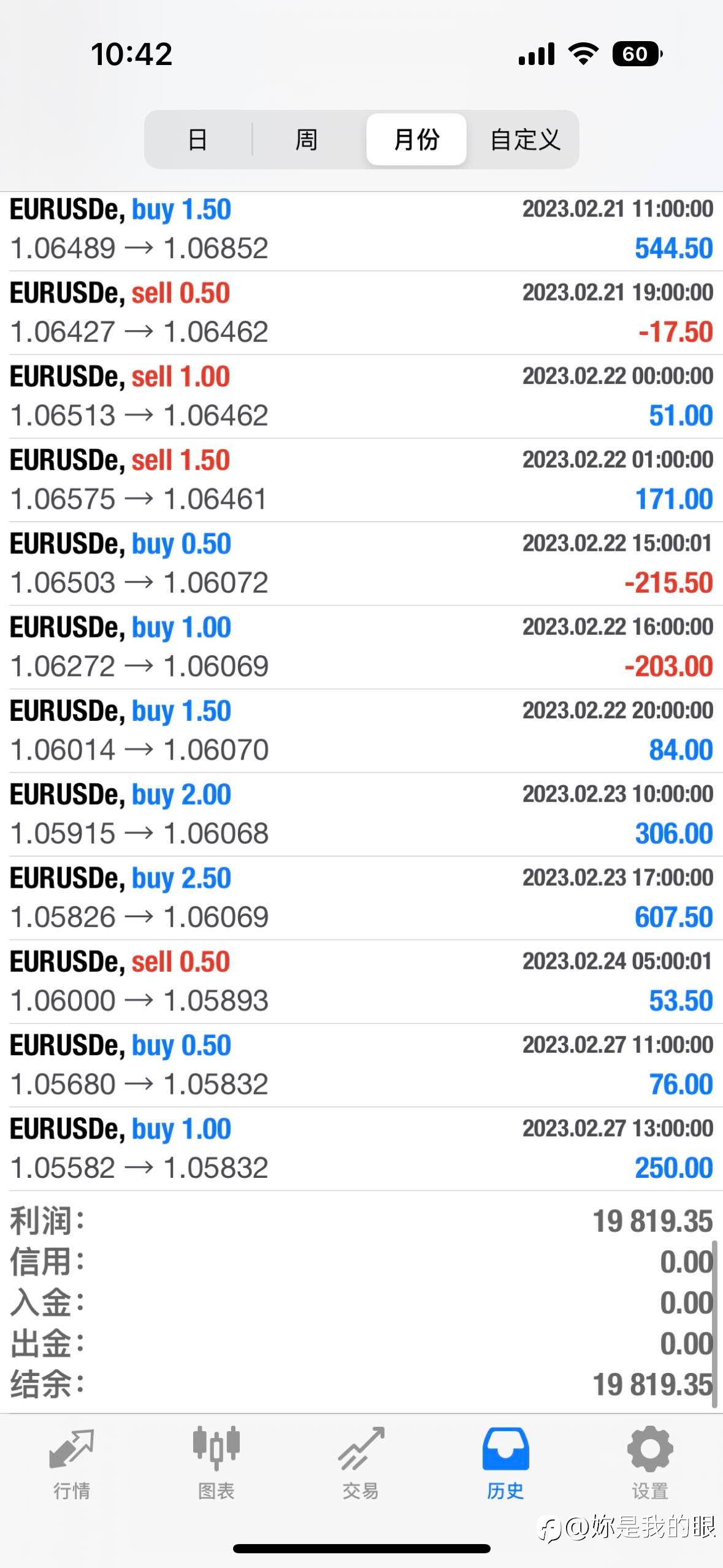This screenshot has height=1568, width=723.
Task: Expand the buy 0.50 trade with -215.50 loss
Action: 361,564
